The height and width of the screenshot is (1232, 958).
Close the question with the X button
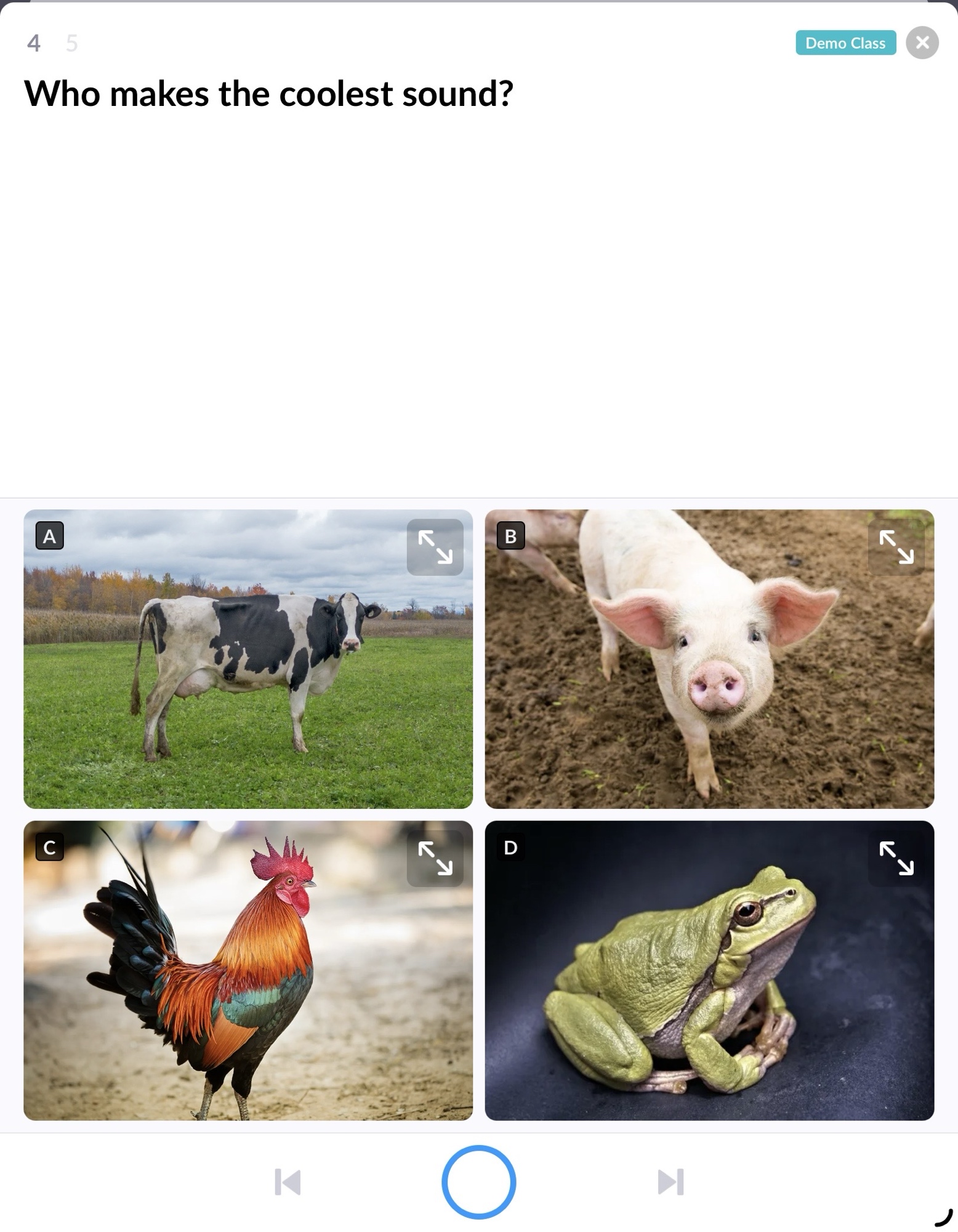(922, 43)
